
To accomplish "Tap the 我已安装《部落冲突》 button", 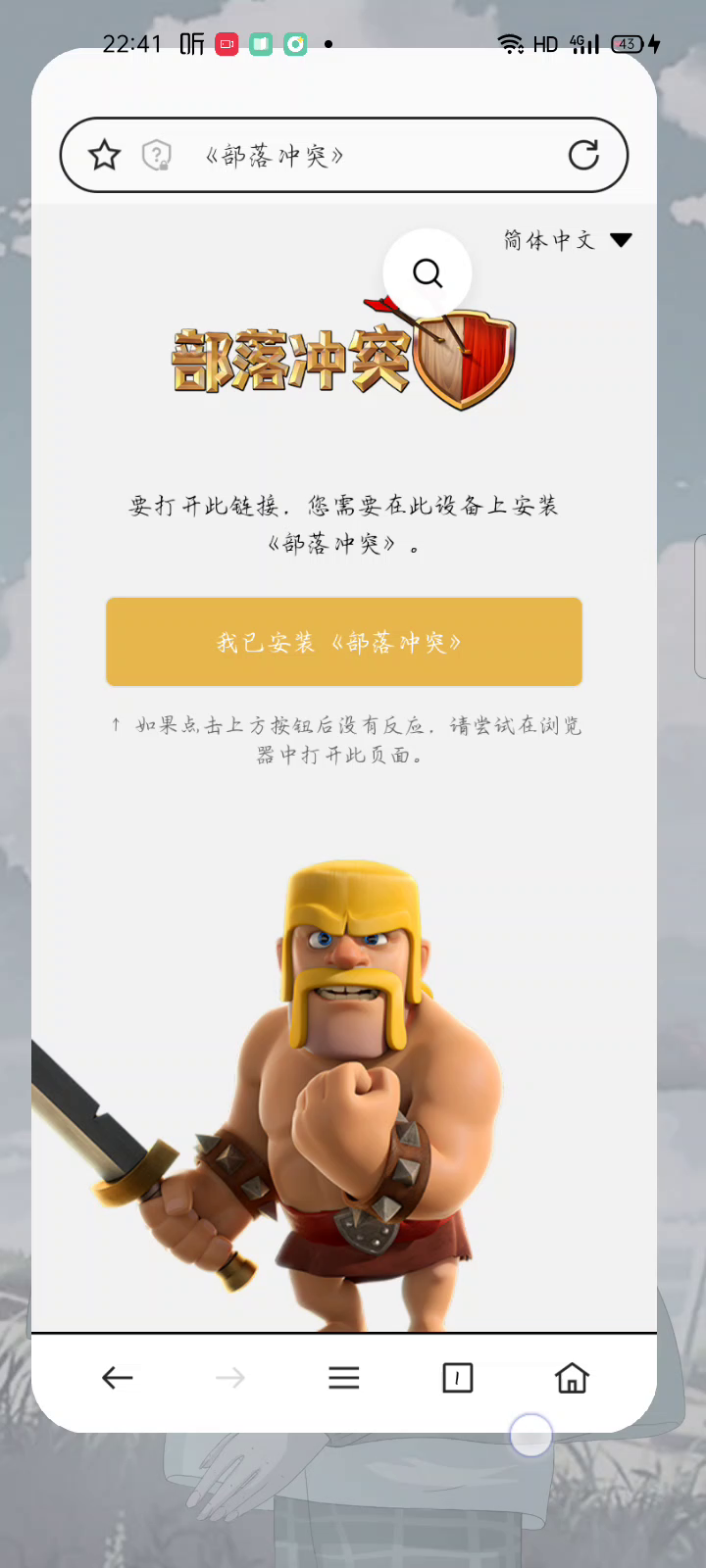I will coord(344,642).
